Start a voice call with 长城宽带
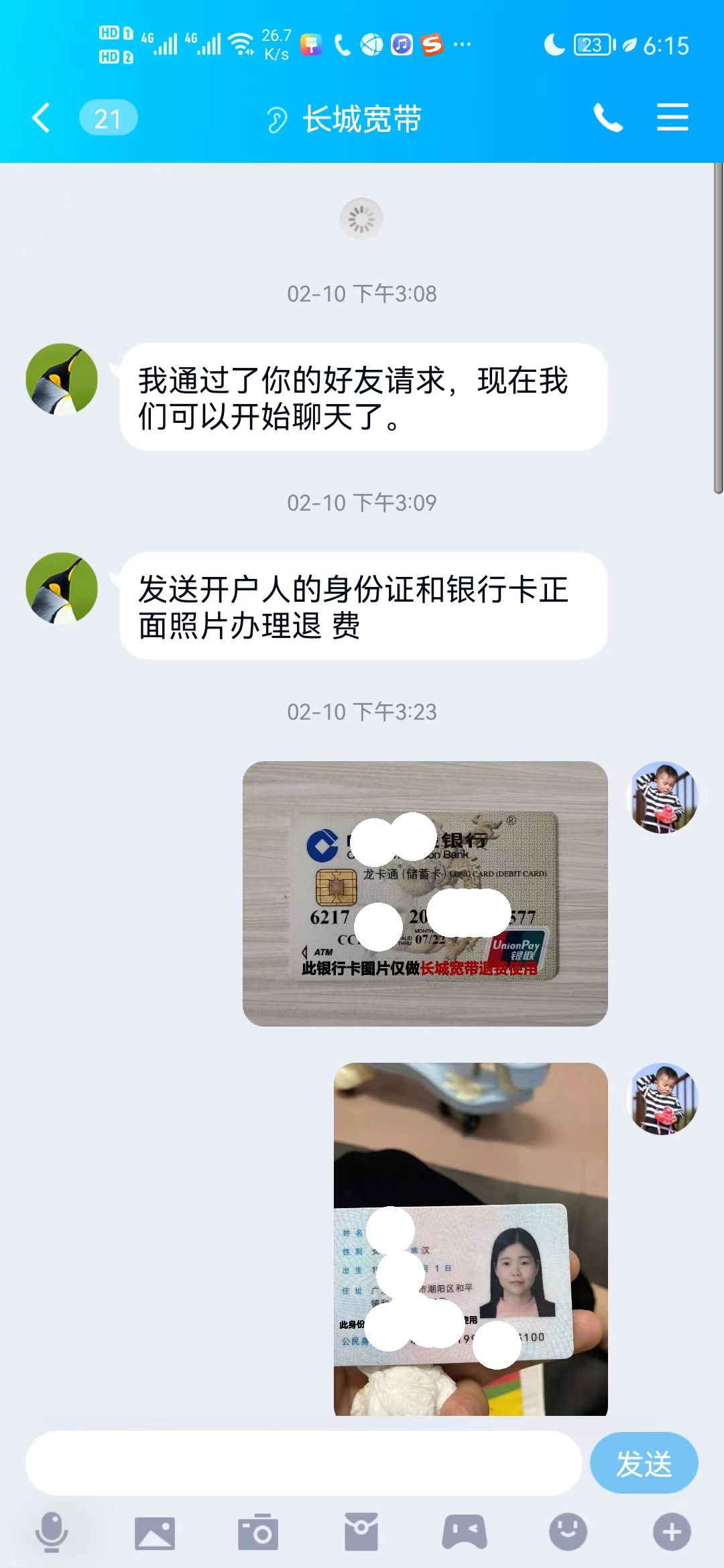724x1568 pixels. pos(608,118)
